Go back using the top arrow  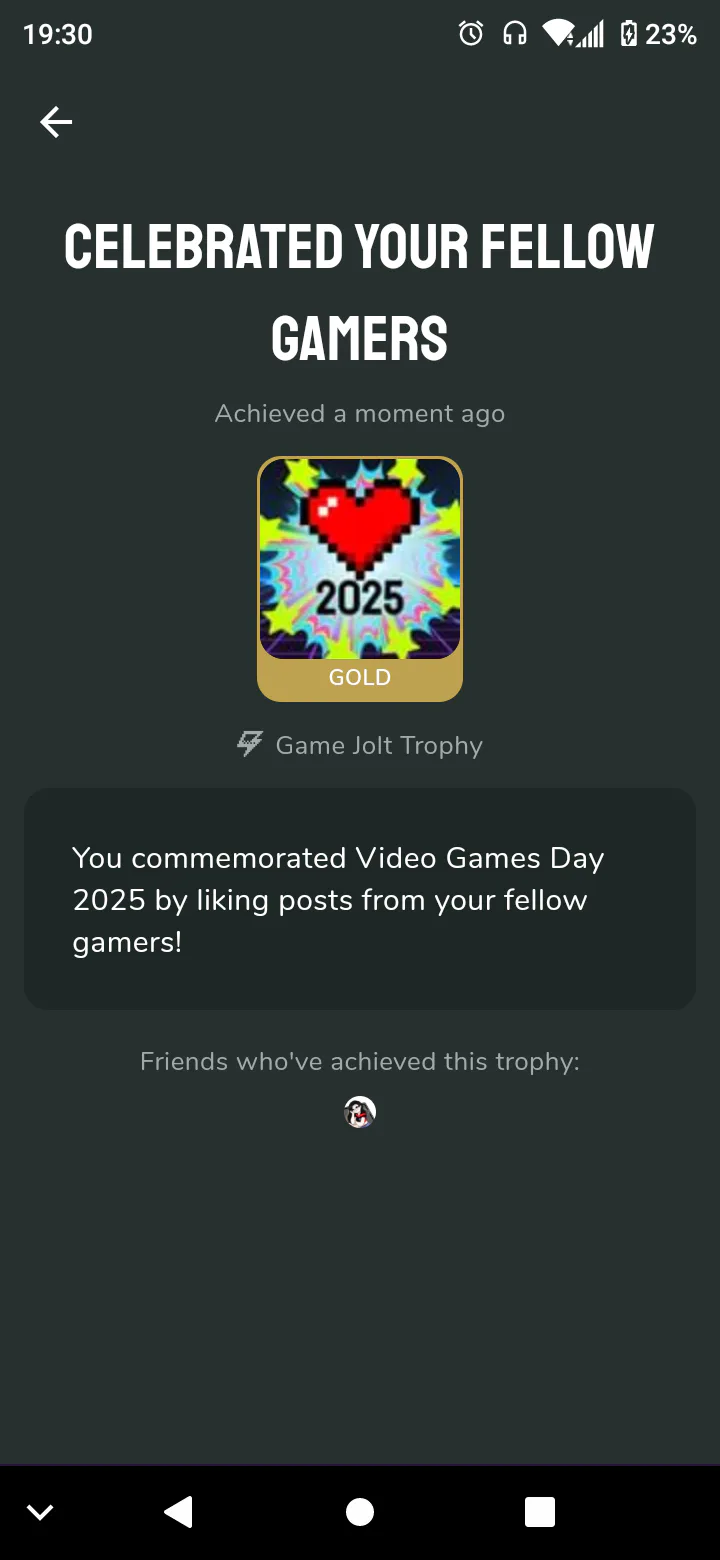coord(56,122)
